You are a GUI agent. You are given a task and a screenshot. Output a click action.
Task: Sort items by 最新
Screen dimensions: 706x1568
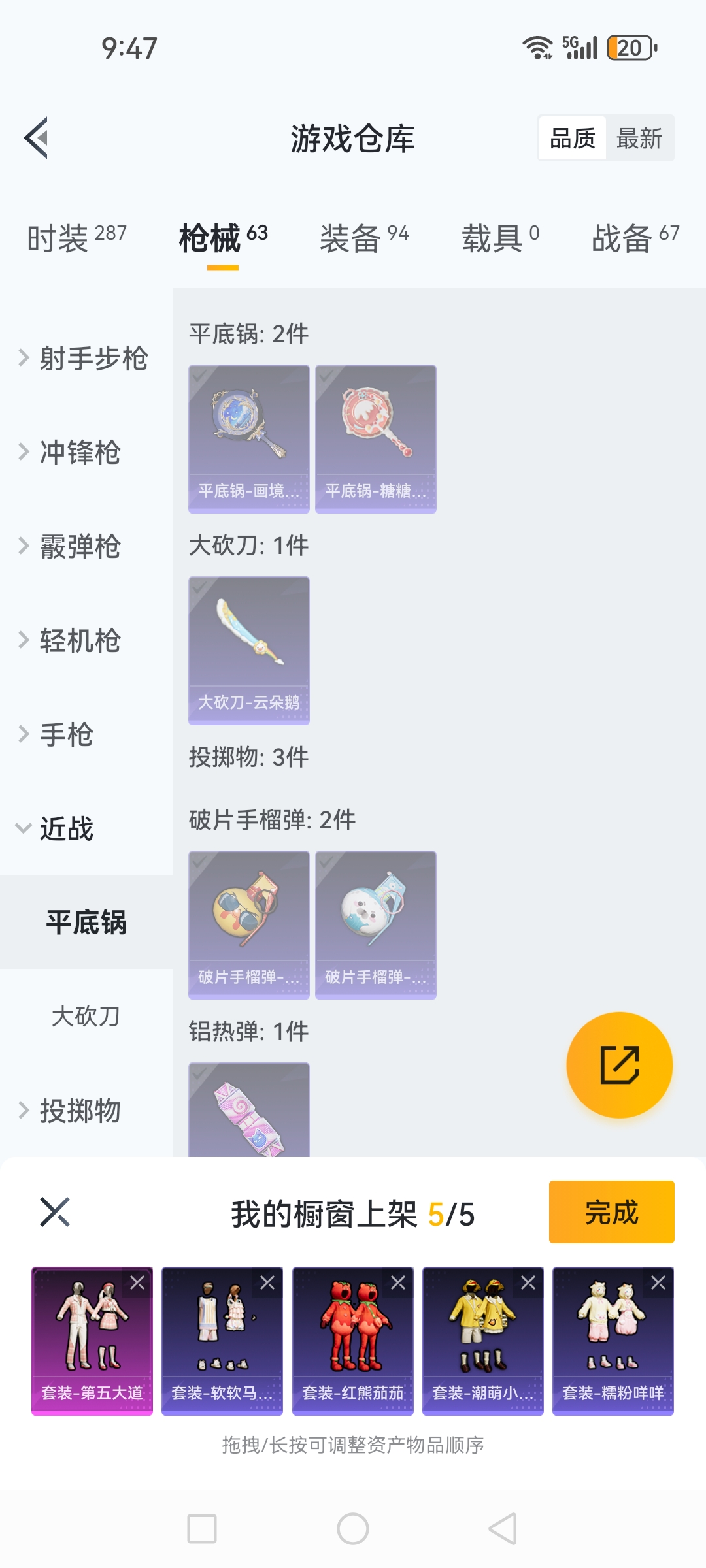639,139
